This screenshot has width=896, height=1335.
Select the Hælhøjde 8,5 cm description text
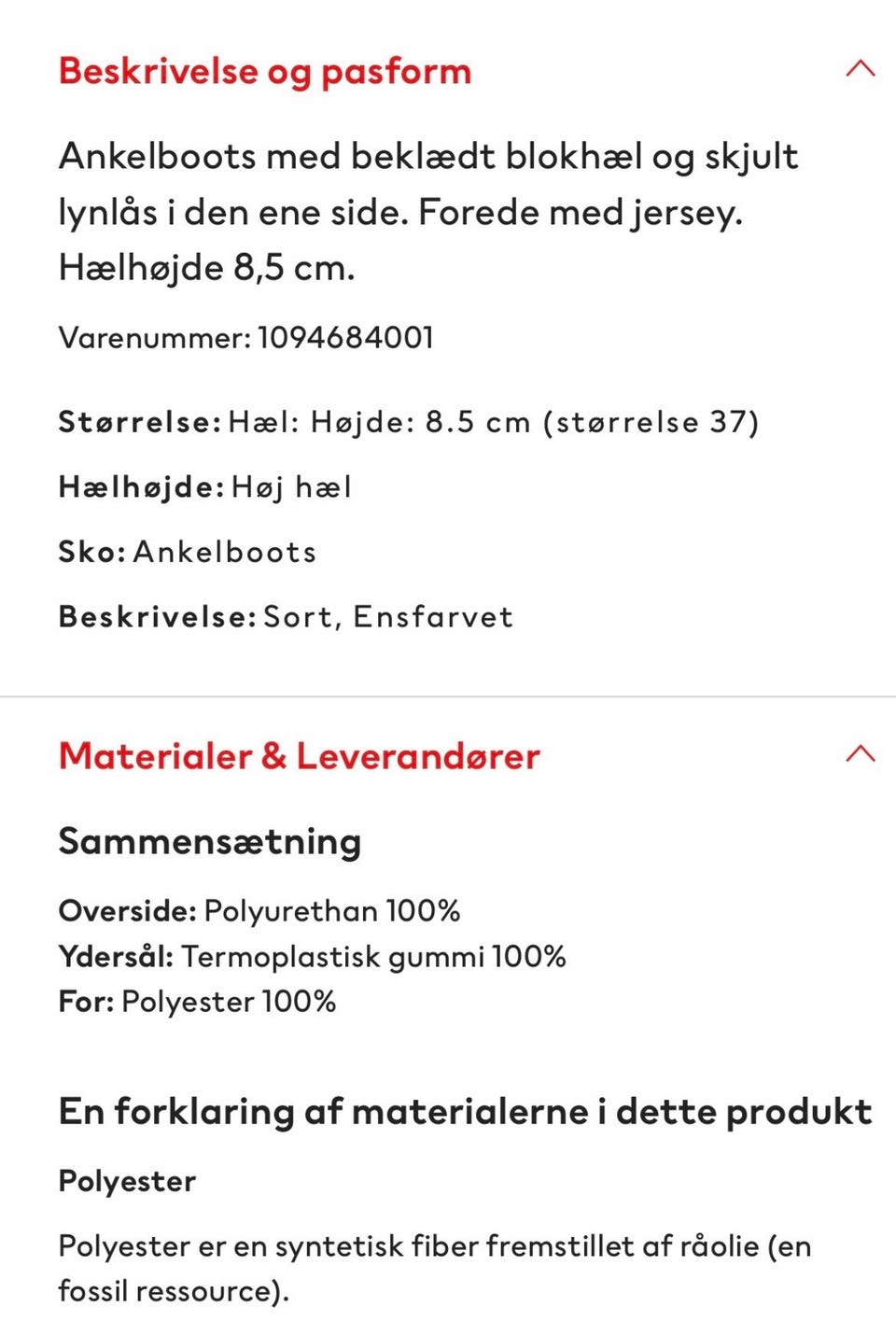(206, 269)
